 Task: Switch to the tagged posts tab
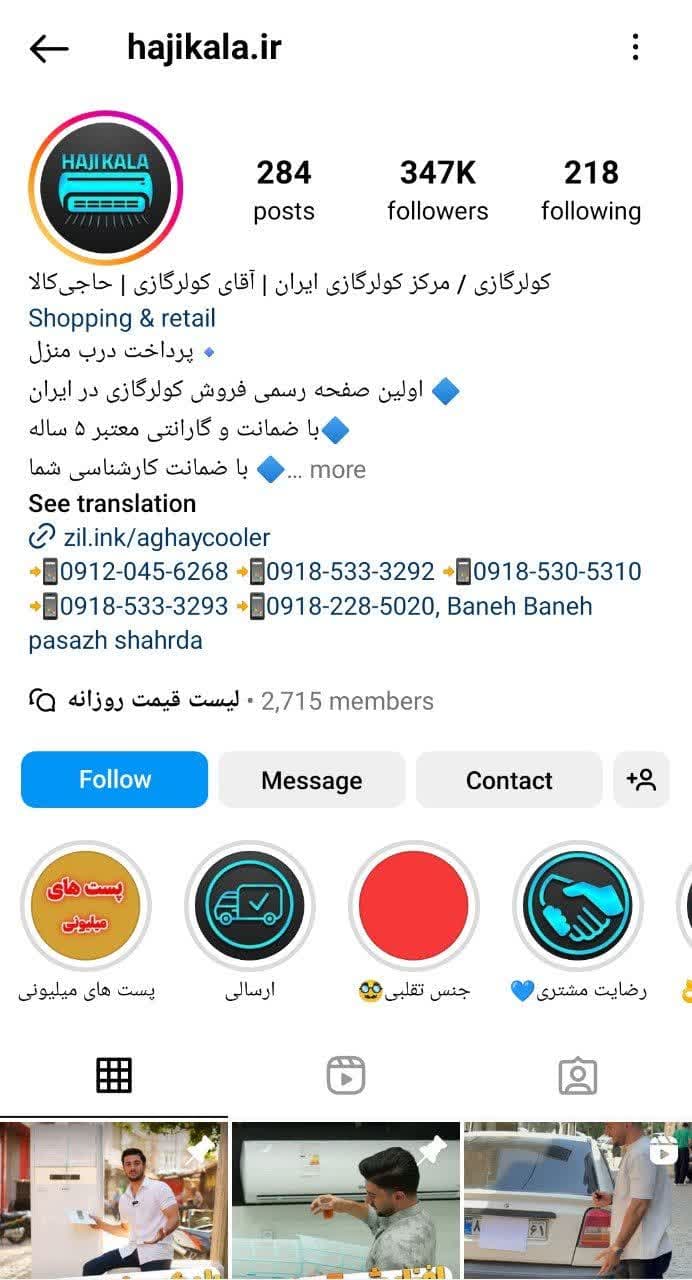pos(577,1076)
